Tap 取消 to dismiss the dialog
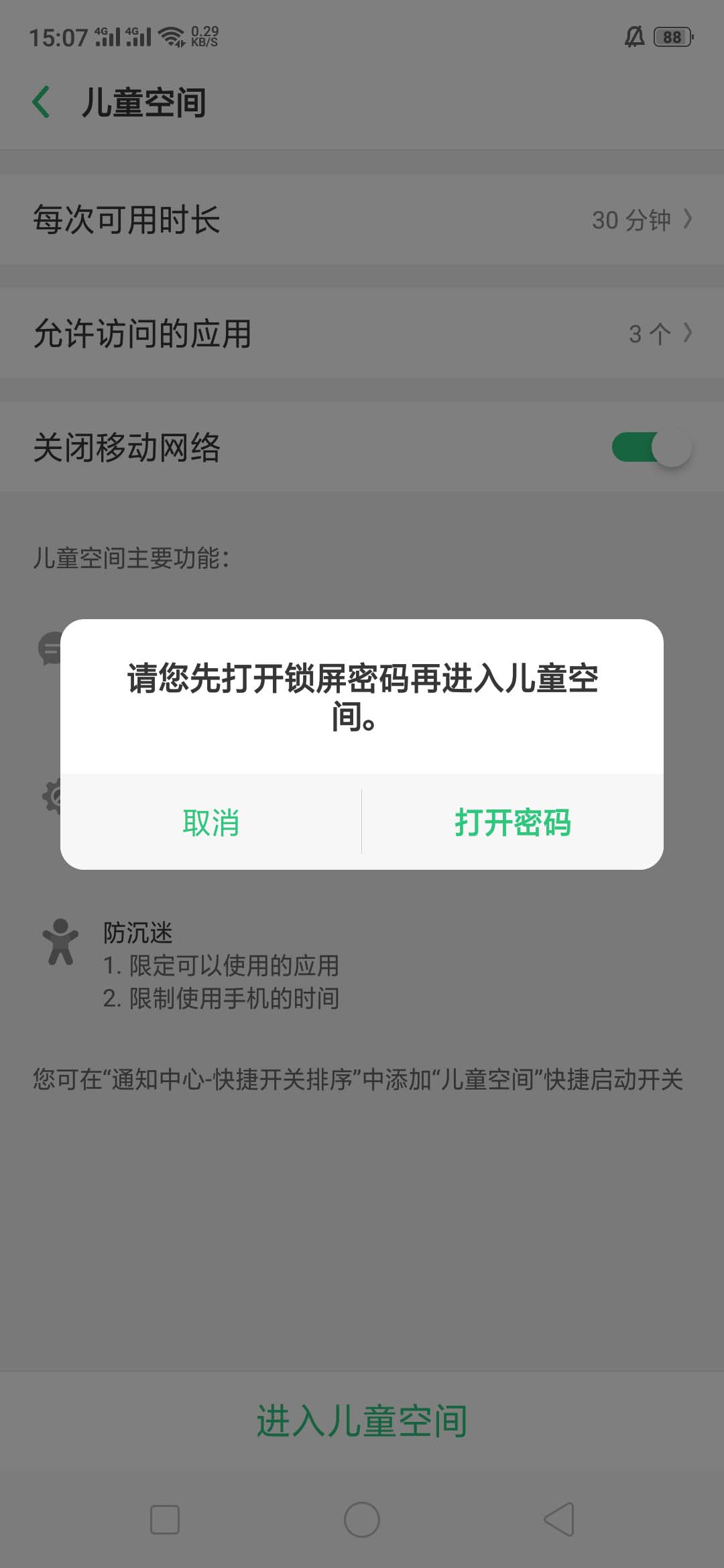724x1568 pixels. 210,822
